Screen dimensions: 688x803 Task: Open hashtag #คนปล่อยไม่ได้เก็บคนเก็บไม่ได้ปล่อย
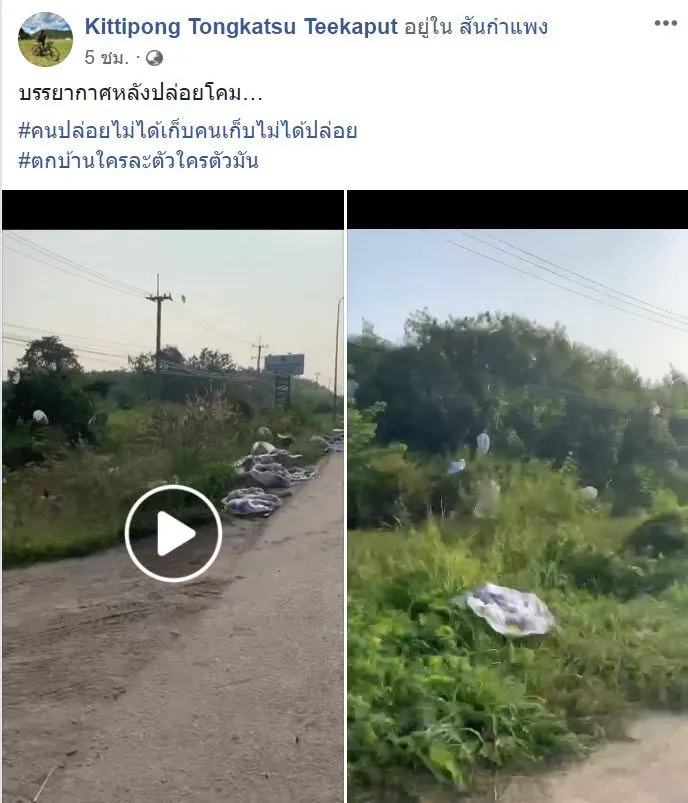tap(187, 131)
